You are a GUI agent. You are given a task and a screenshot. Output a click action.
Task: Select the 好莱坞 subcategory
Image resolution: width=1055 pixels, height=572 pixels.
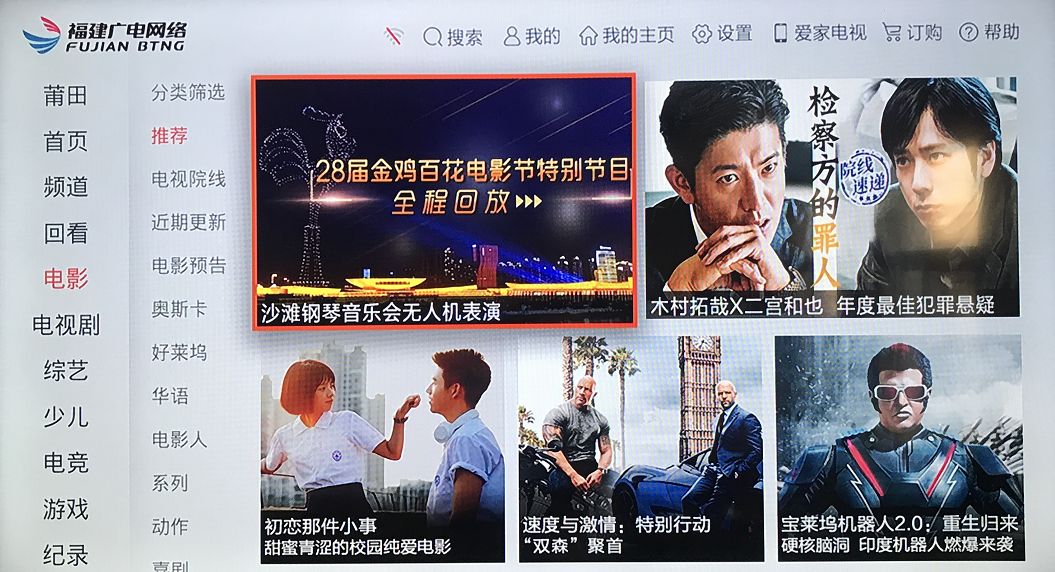click(179, 352)
